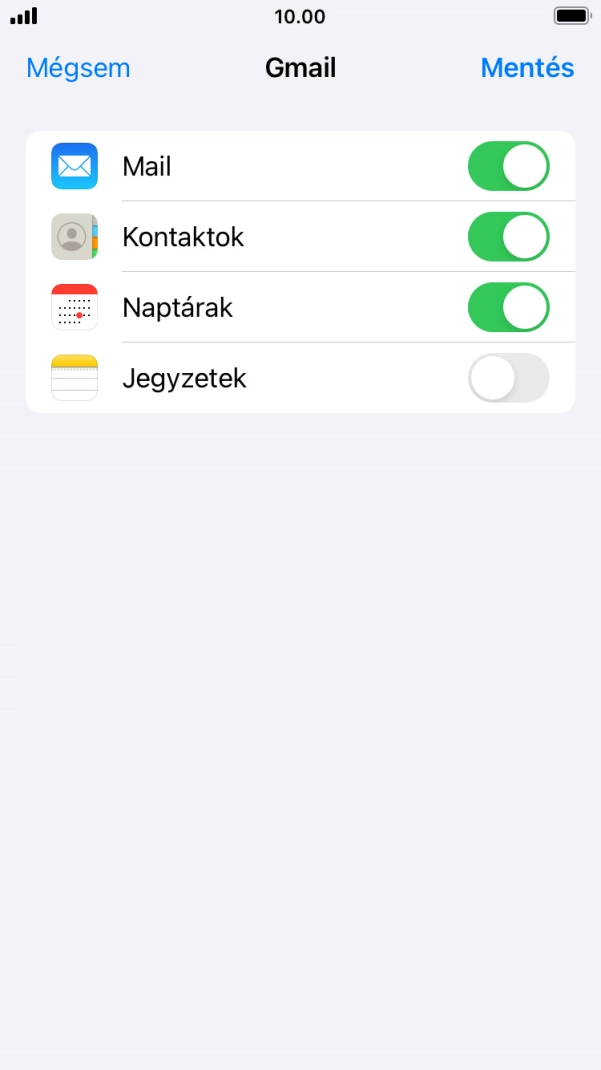This screenshot has height=1070, width=601.
Task: Switch off the Naptárak toggle
Action: [508, 307]
